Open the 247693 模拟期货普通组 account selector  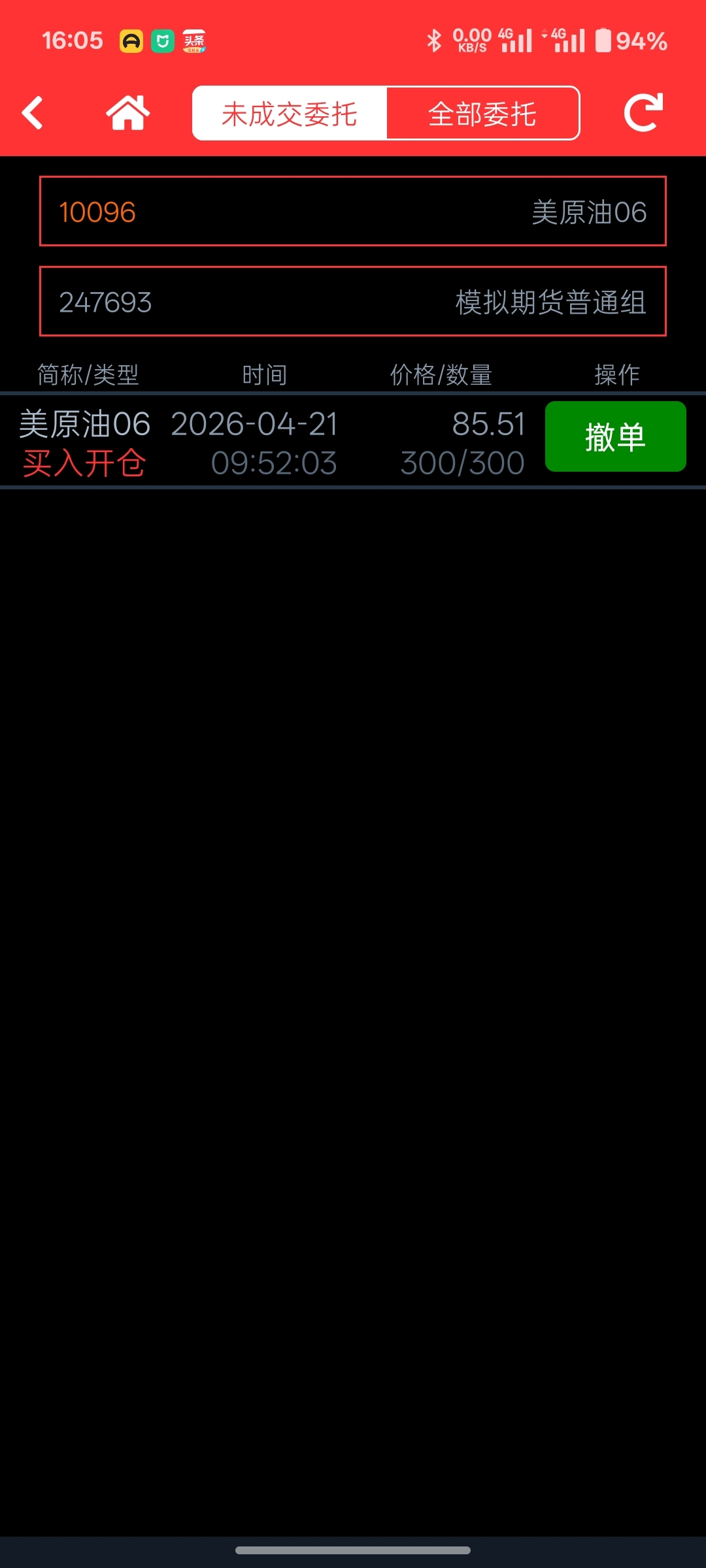point(353,302)
